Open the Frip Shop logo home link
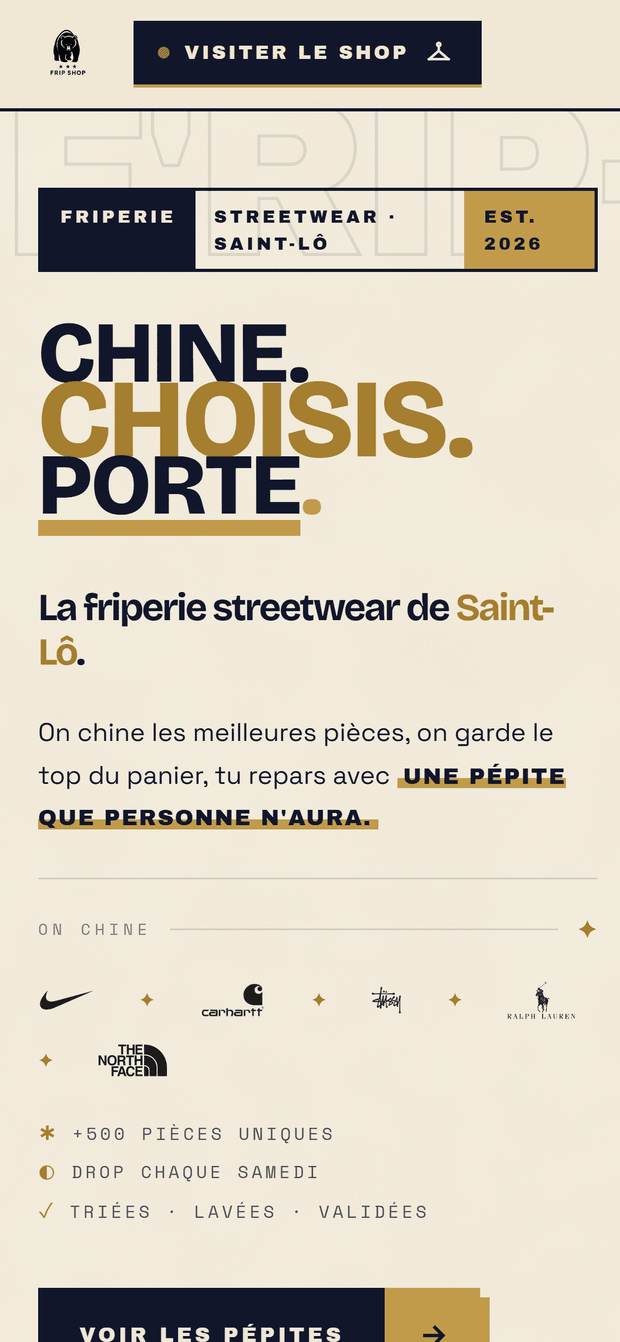 point(67,53)
